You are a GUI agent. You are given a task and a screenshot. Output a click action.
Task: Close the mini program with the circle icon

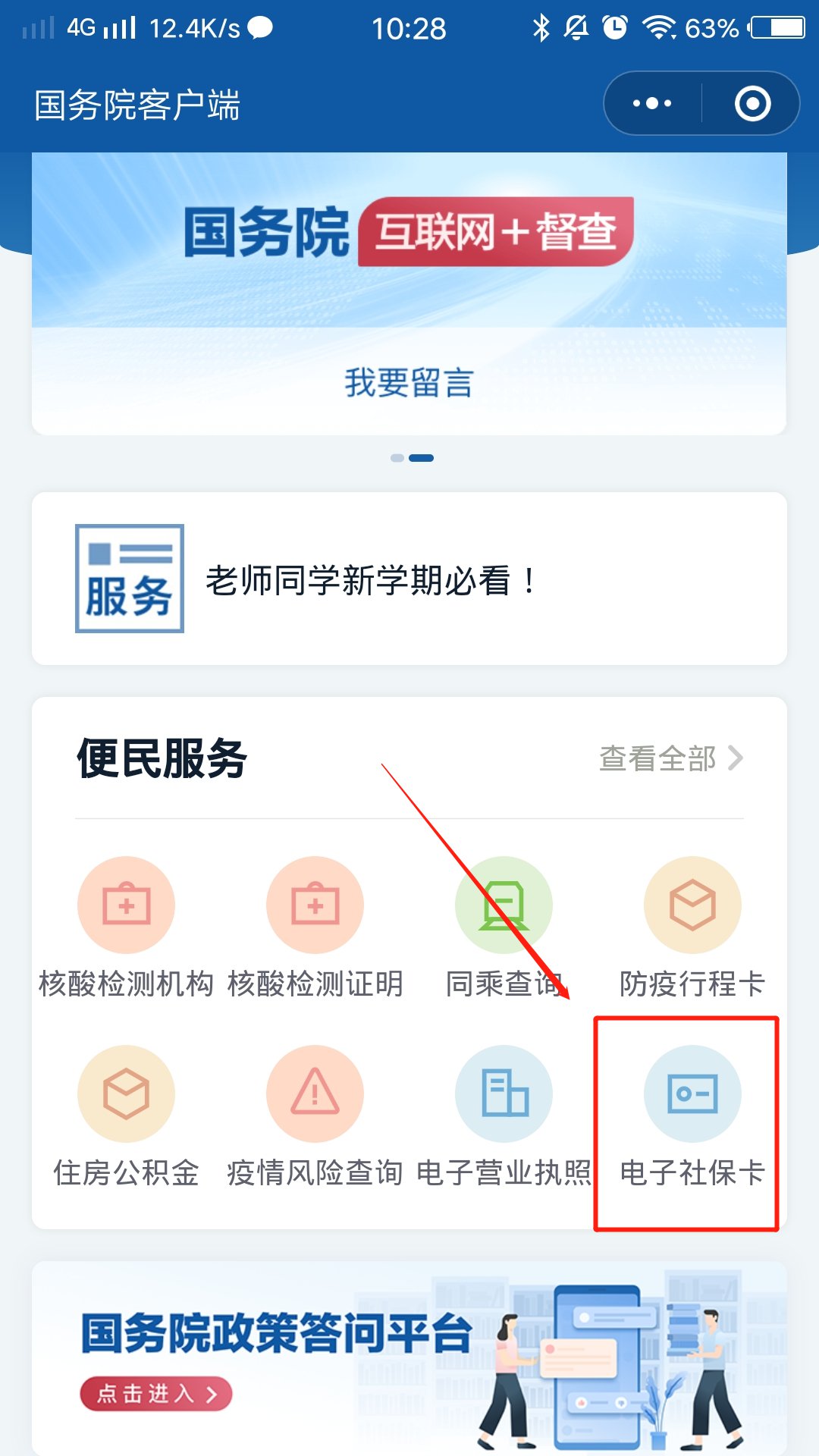coord(752,103)
